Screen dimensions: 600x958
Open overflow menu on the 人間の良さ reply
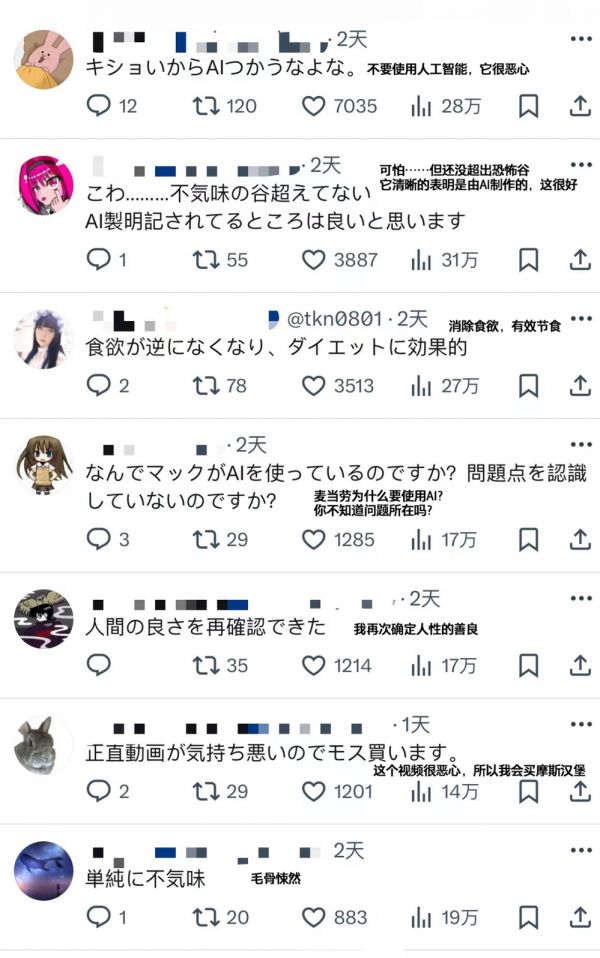(x=580, y=598)
